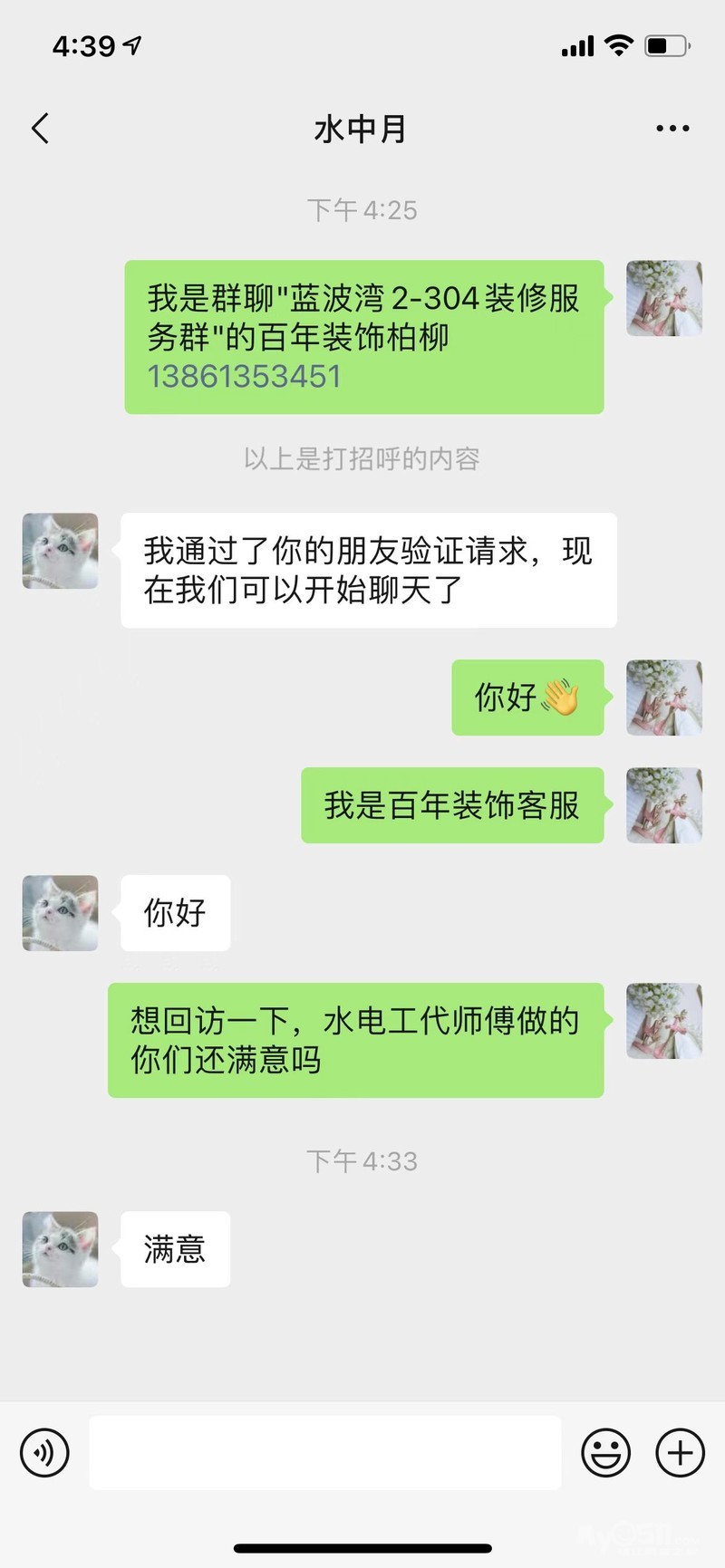This screenshot has width=725, height=1568.
Task: Focus the message text field
Action: [324, 1453]
